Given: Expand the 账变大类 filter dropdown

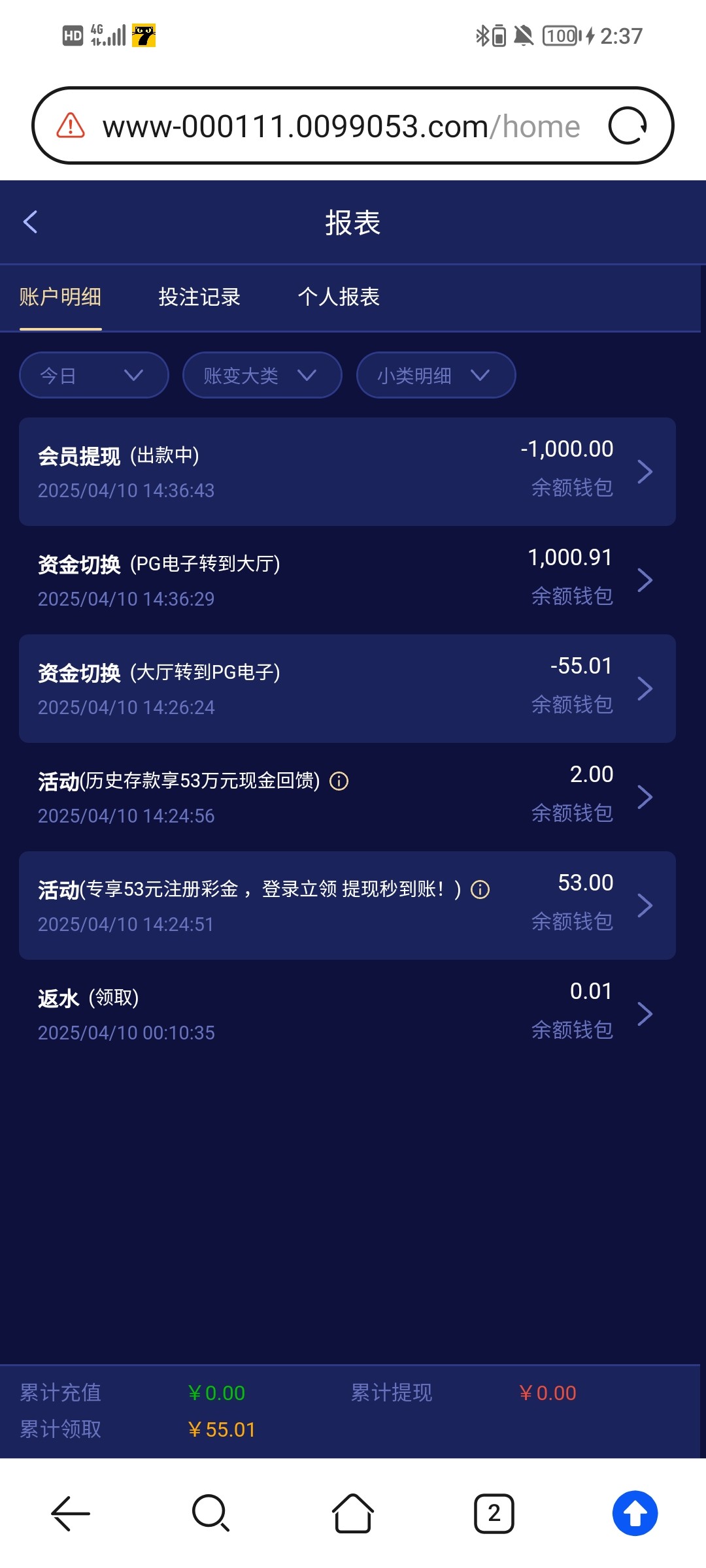Looking at the screenshot, I should 262,375.
